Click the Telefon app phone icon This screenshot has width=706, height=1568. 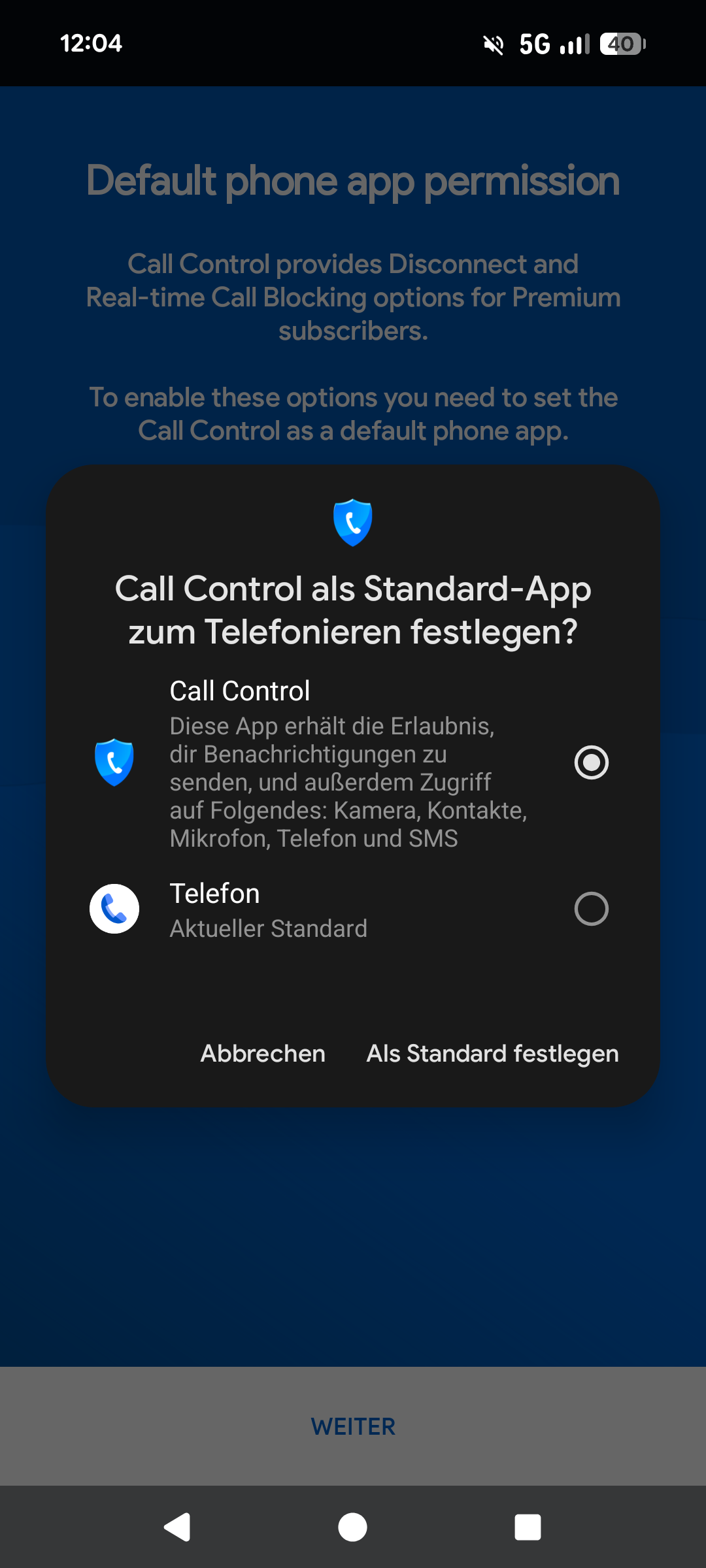[x=114, y=908]
